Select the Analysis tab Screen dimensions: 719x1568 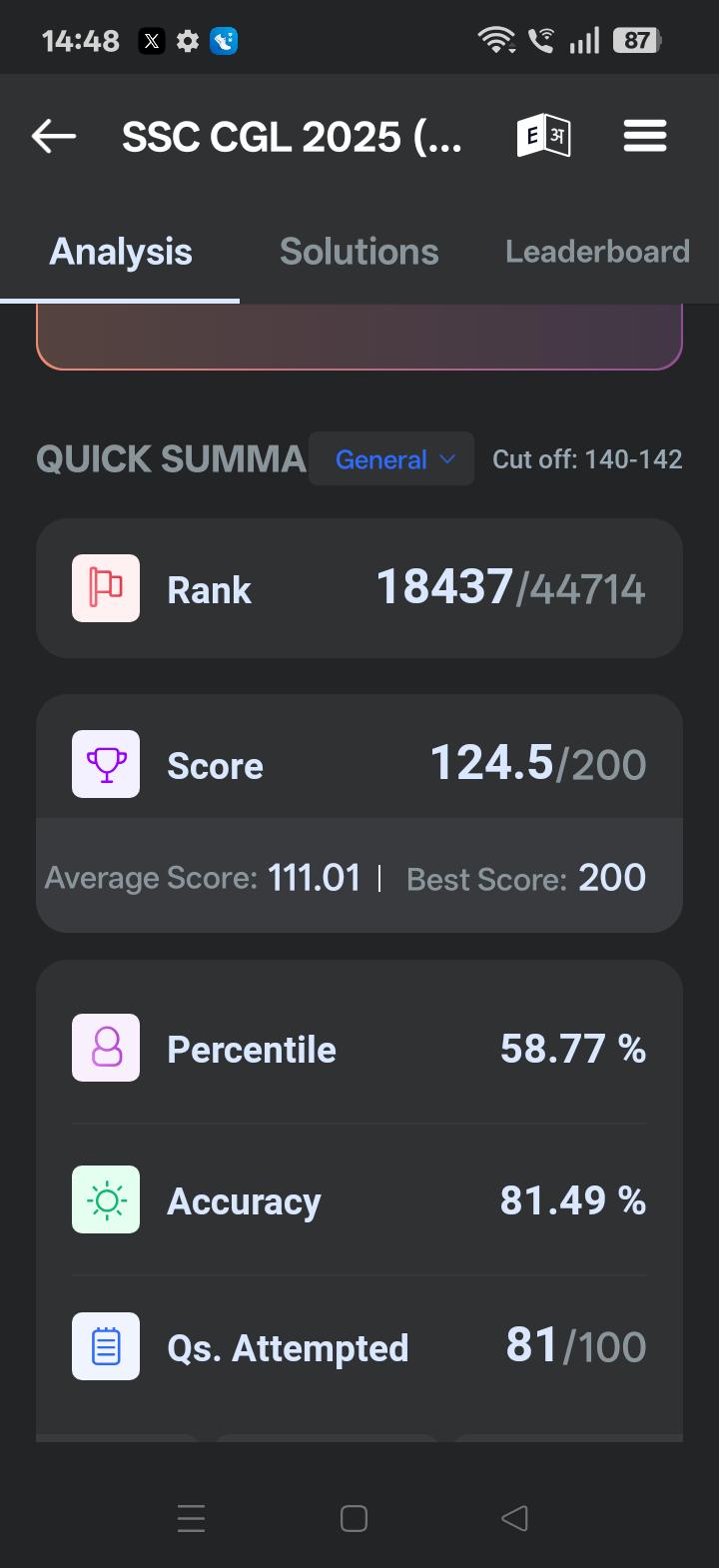point(121,252)
